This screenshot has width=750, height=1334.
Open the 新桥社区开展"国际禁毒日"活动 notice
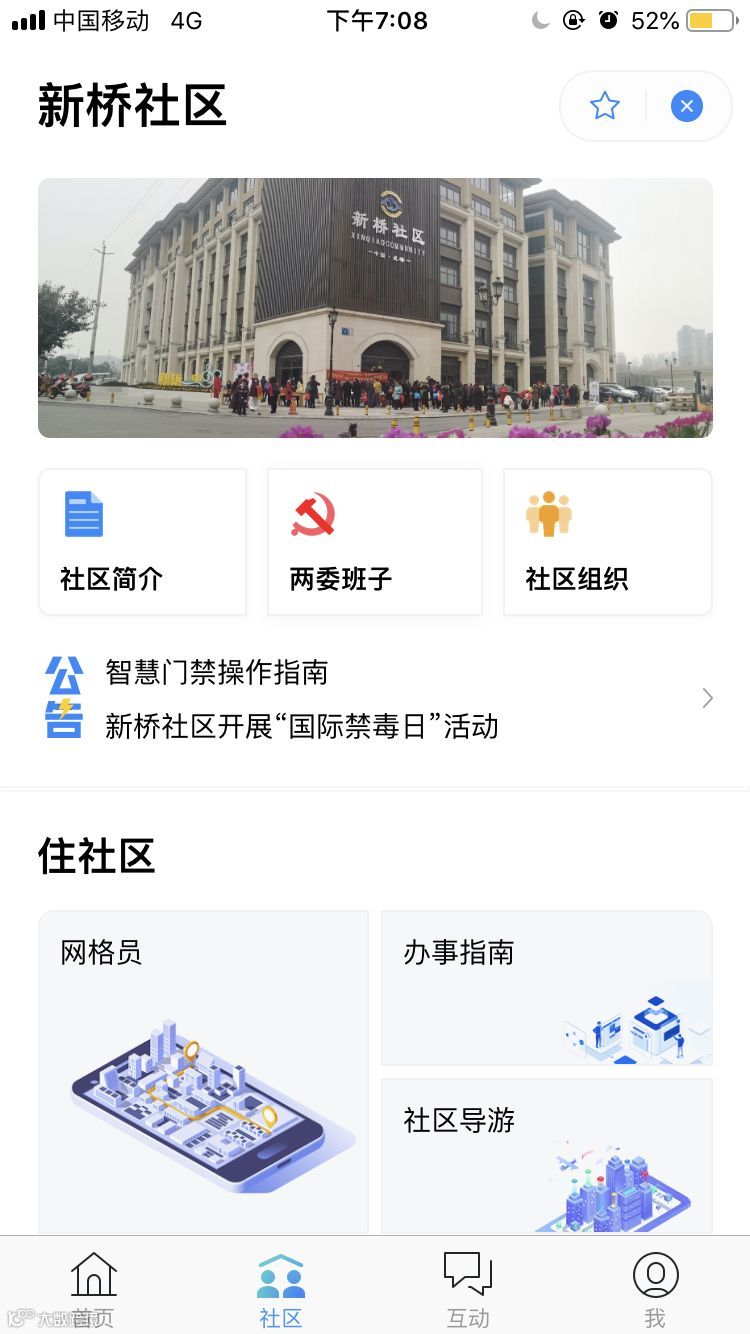[301, 726]
